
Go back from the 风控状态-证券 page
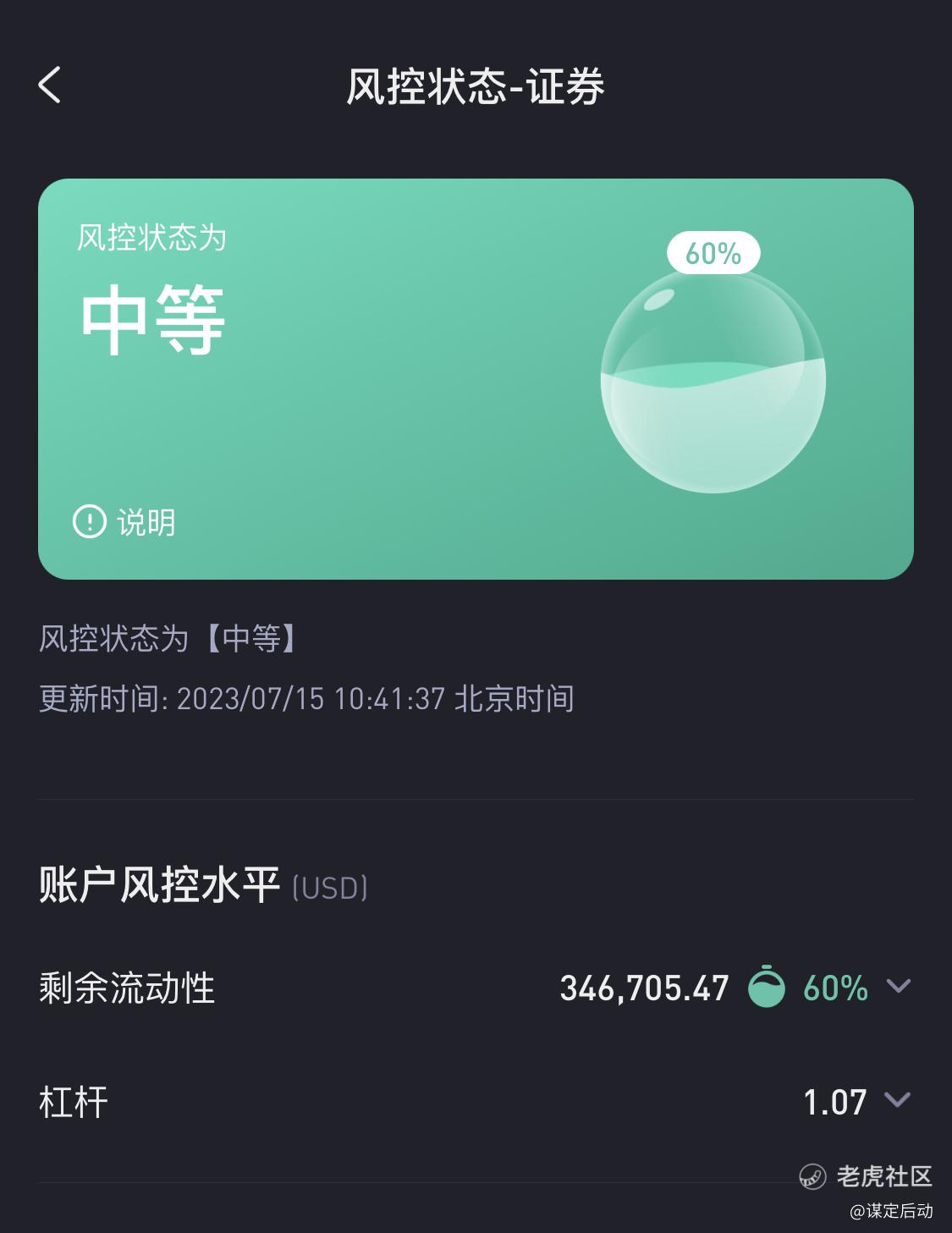[50, 85]
